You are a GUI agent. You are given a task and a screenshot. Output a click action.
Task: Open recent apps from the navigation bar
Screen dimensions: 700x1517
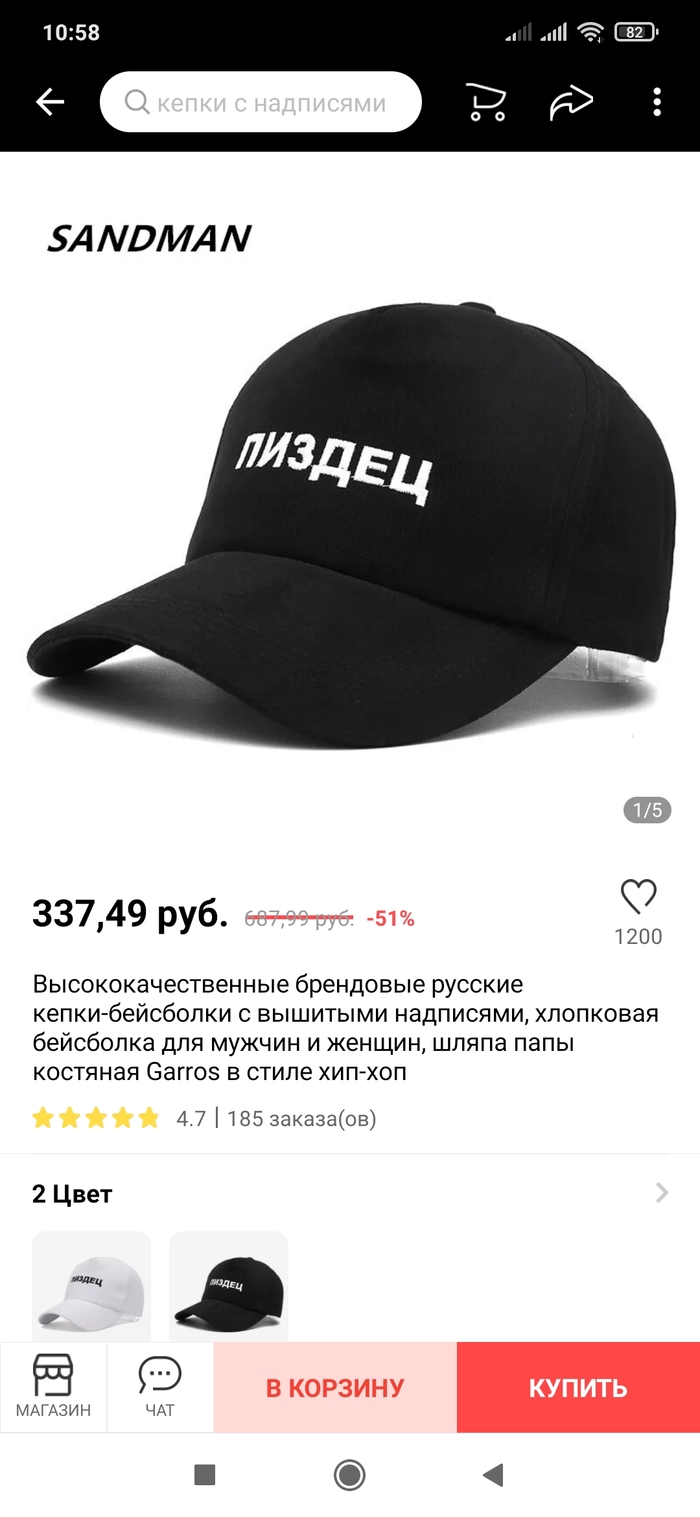click(205, 1475)
